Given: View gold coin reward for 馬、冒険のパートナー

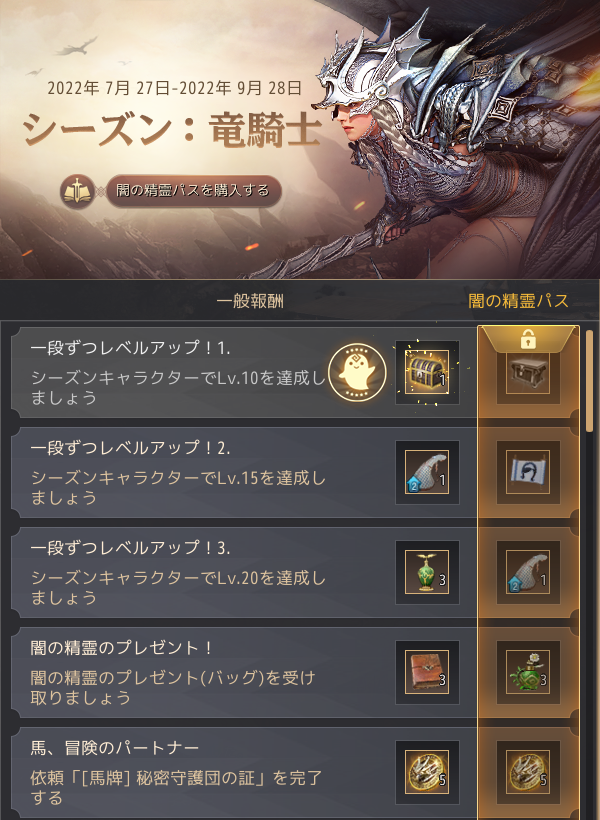Looking at the screenshot, I should [427, 772].
